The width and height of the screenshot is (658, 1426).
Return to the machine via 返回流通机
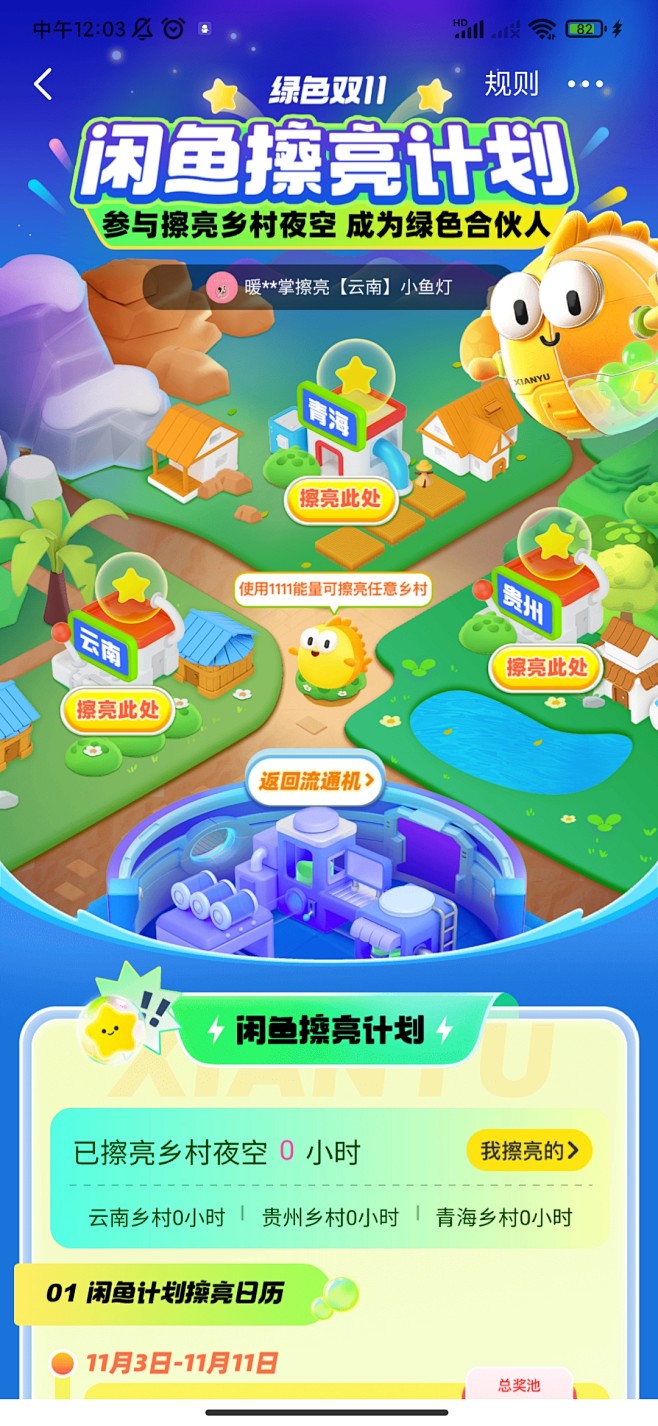point(316,781)
